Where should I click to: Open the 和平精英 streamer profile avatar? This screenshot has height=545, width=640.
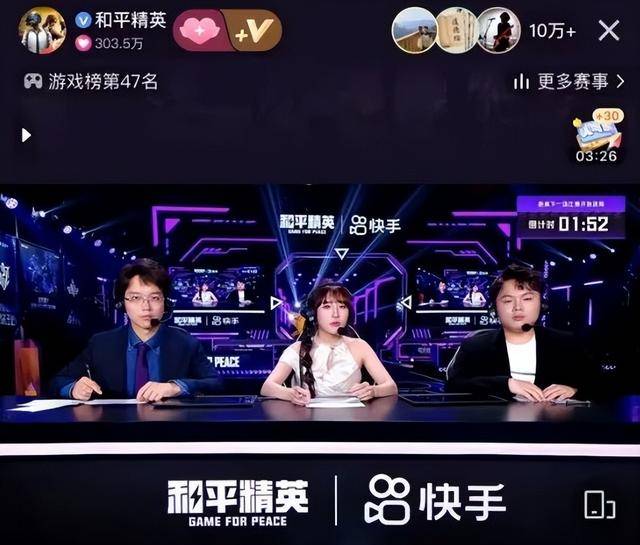(x=42, y=30)
